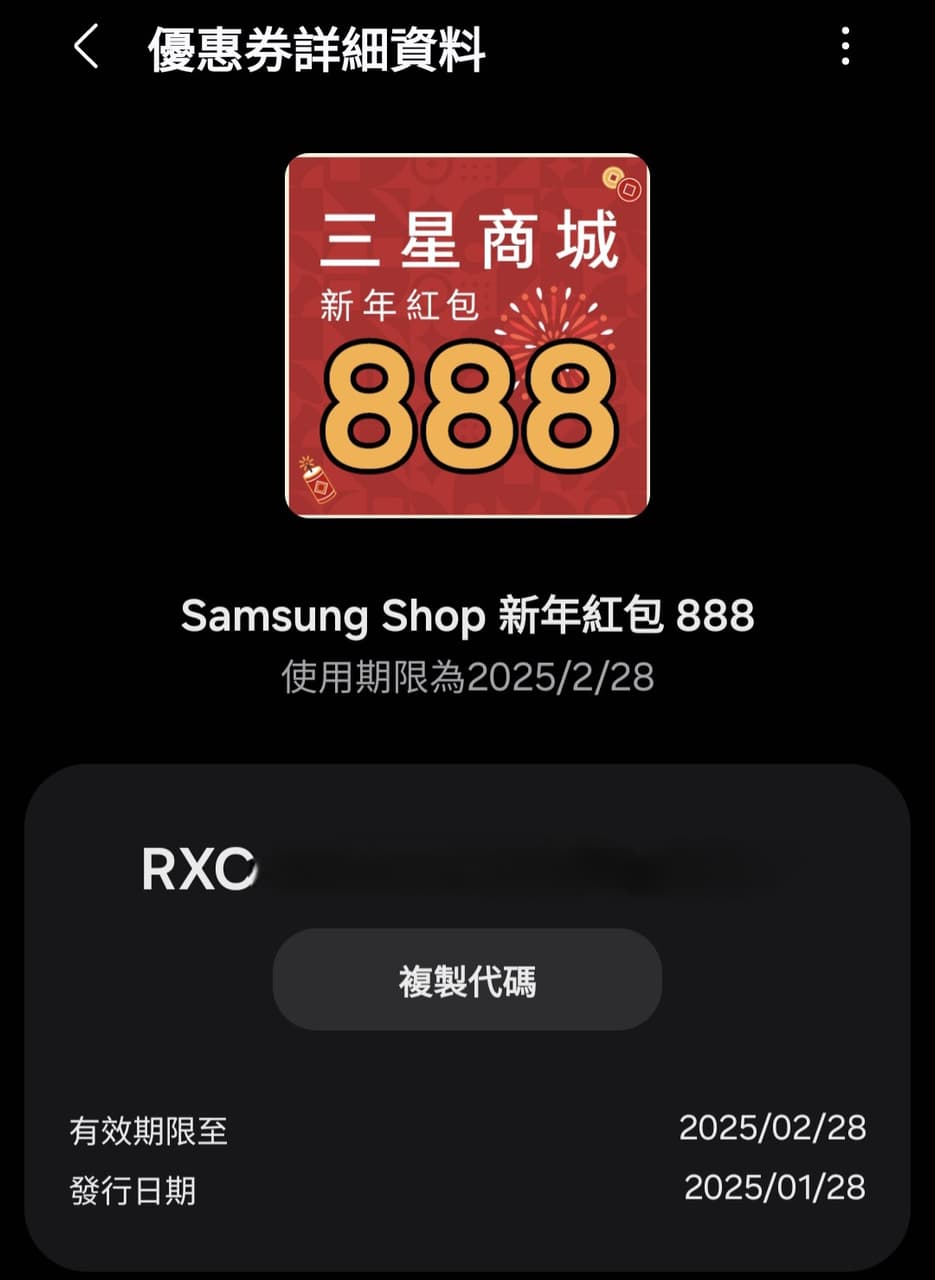This screenshot has width=935, height=1280.
Task: Tap the firecracker icon on the coupon image
Action: coord(319,484)
